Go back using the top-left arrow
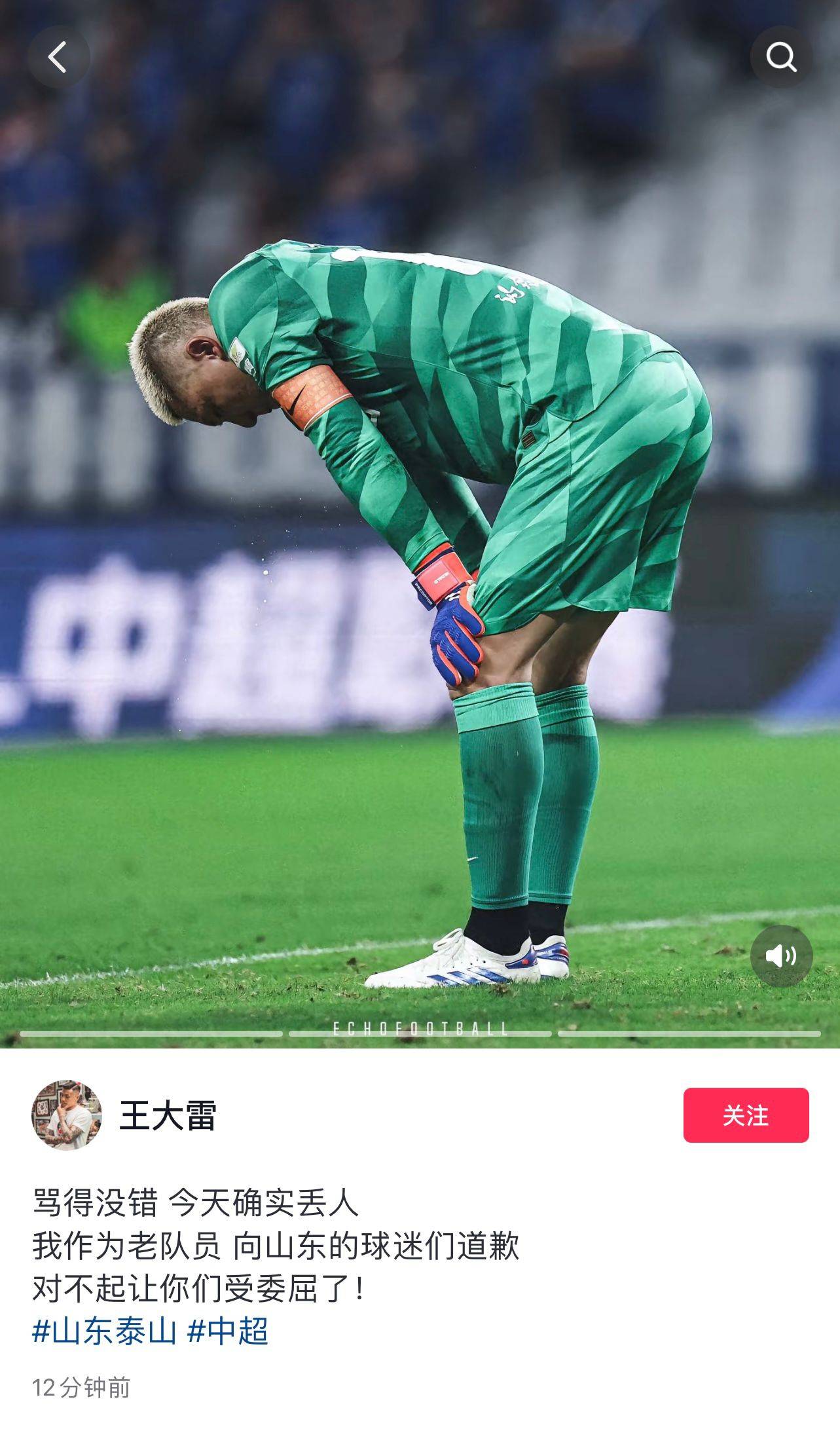The height and width of the screenshot is (1429, 840). 58,58
